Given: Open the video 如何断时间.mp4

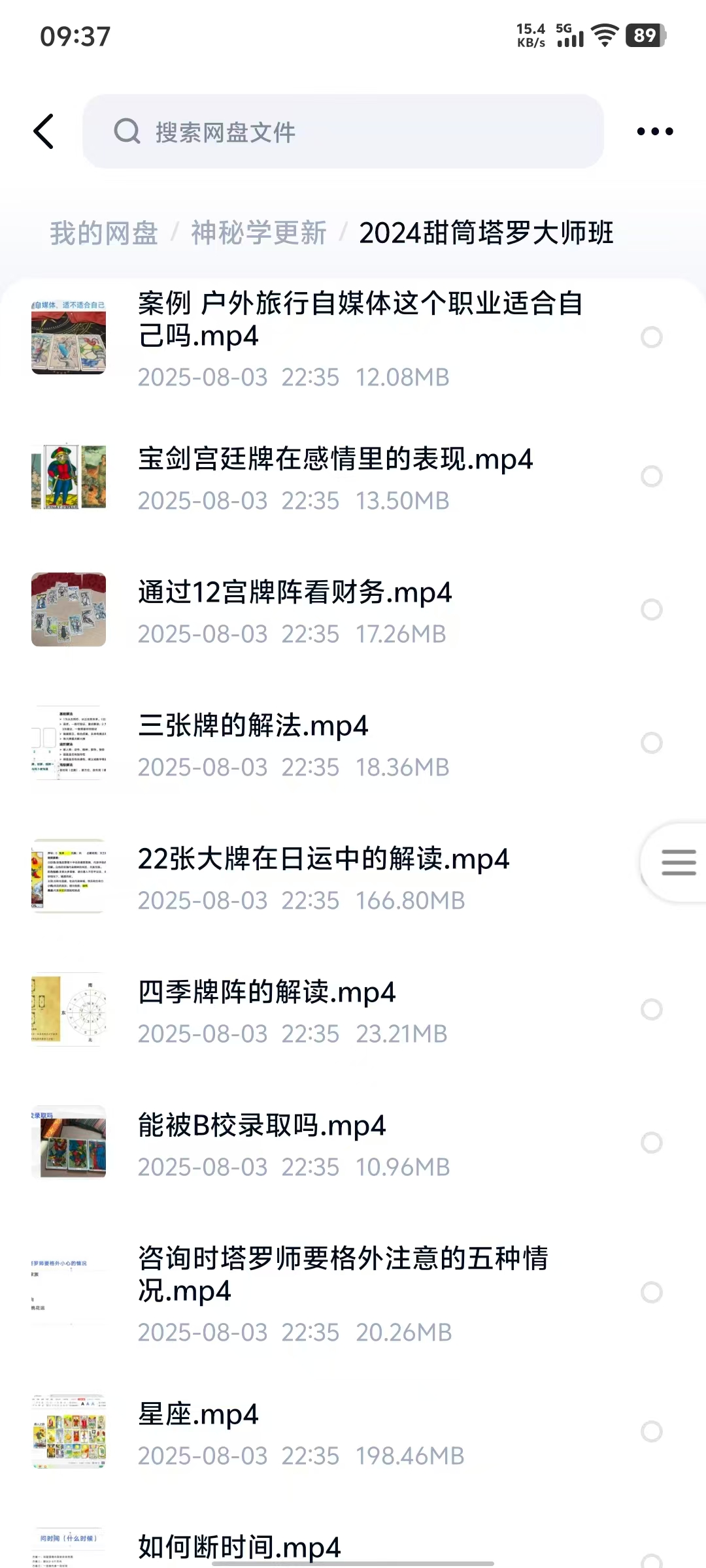Looking at the screenshot, I should point(239,1547).
